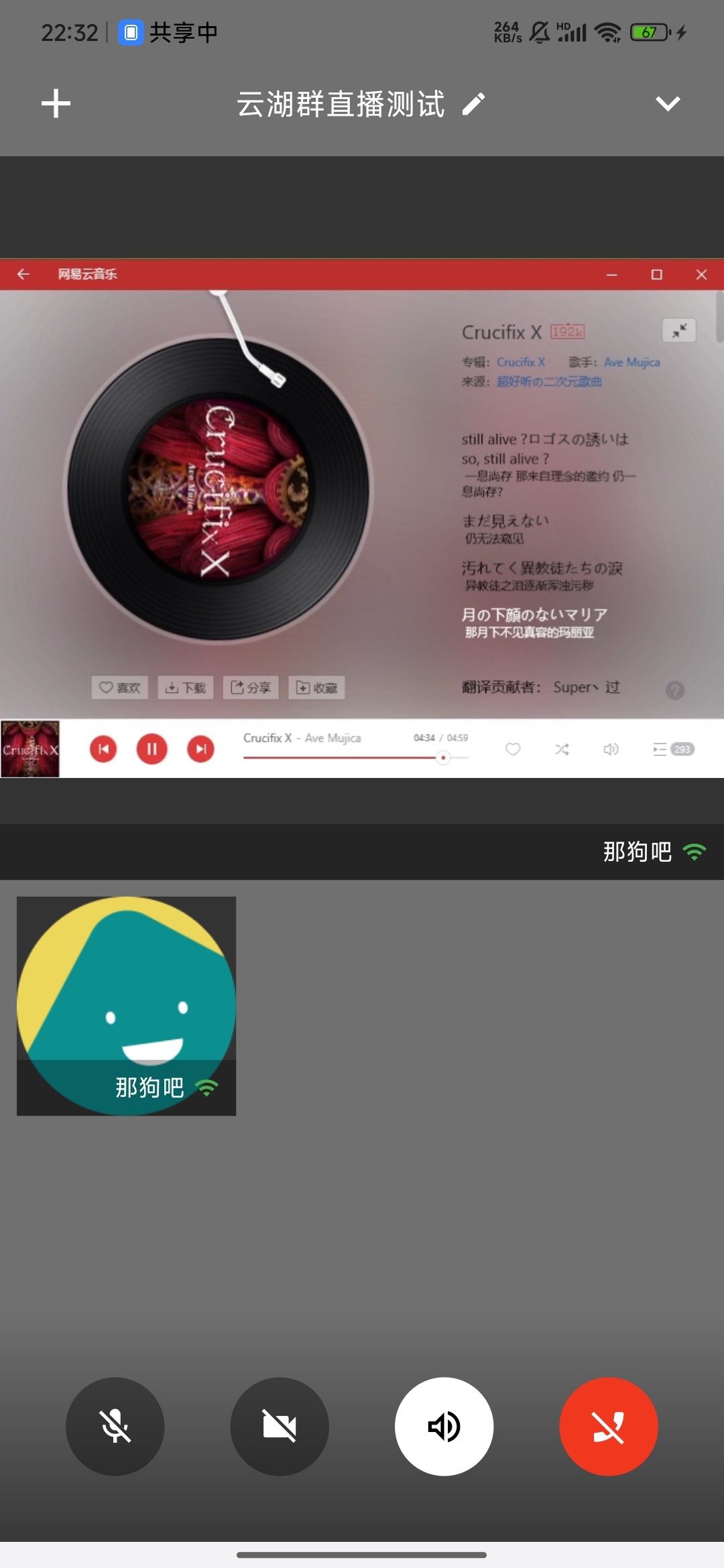
Task: Tap the plus icon to add participants
Action: pyautogui.click(x=56, y=104)
